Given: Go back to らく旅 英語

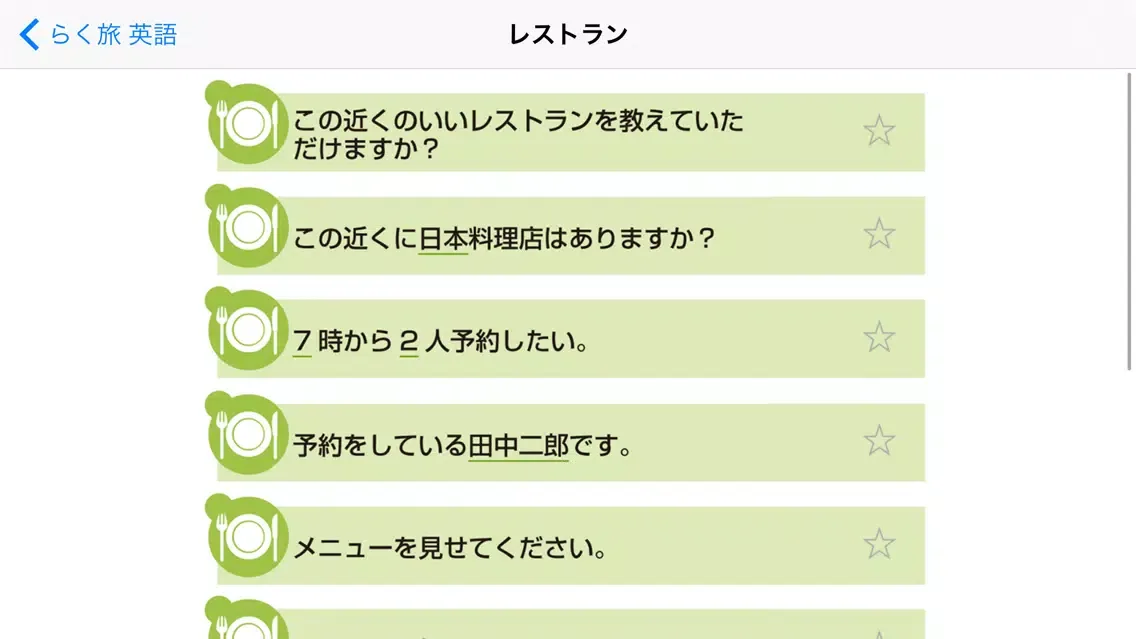Looking at the screenshot, I should [x=98, y=34].
